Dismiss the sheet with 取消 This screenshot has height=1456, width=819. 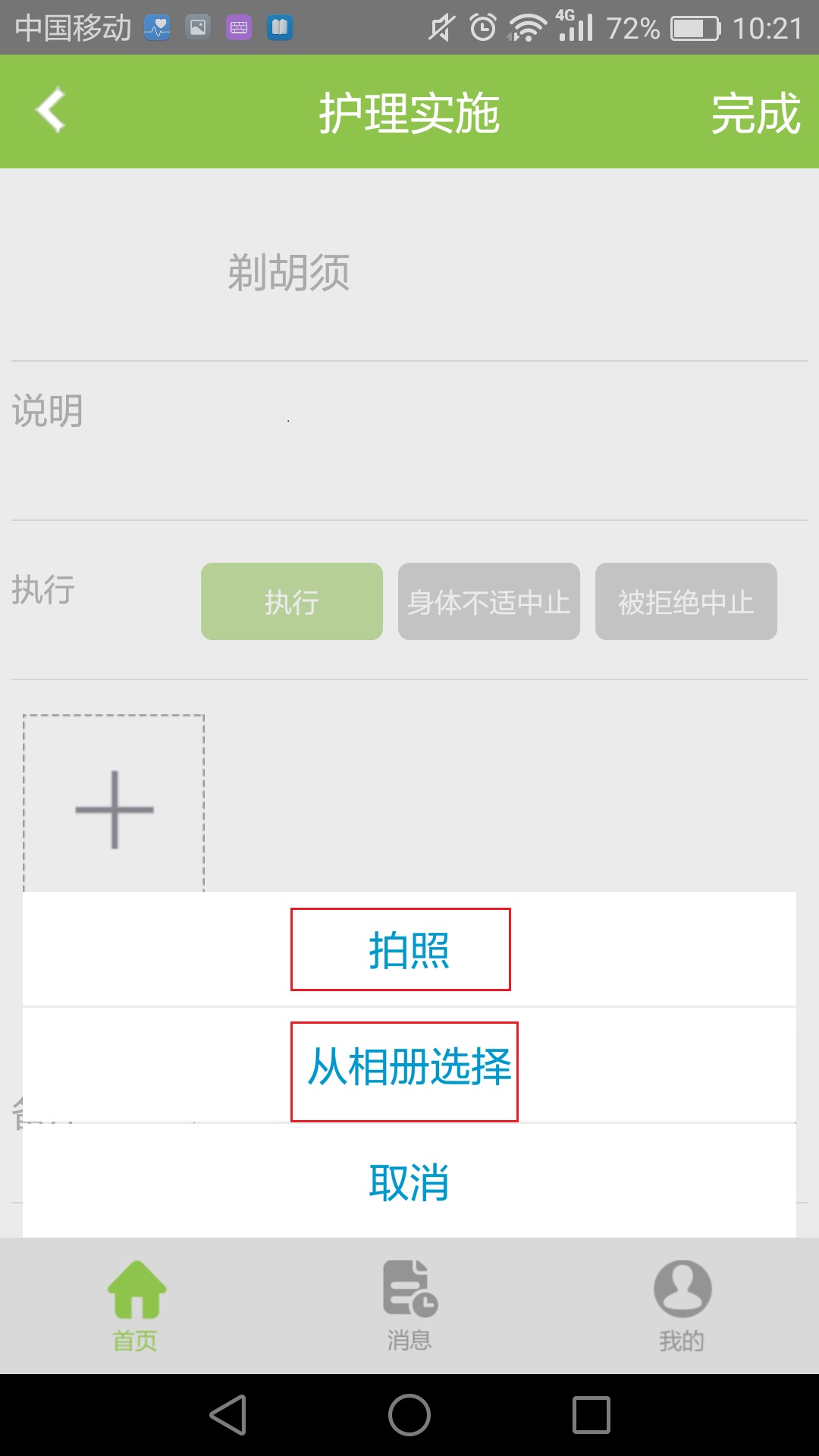tap(409, 1181)
